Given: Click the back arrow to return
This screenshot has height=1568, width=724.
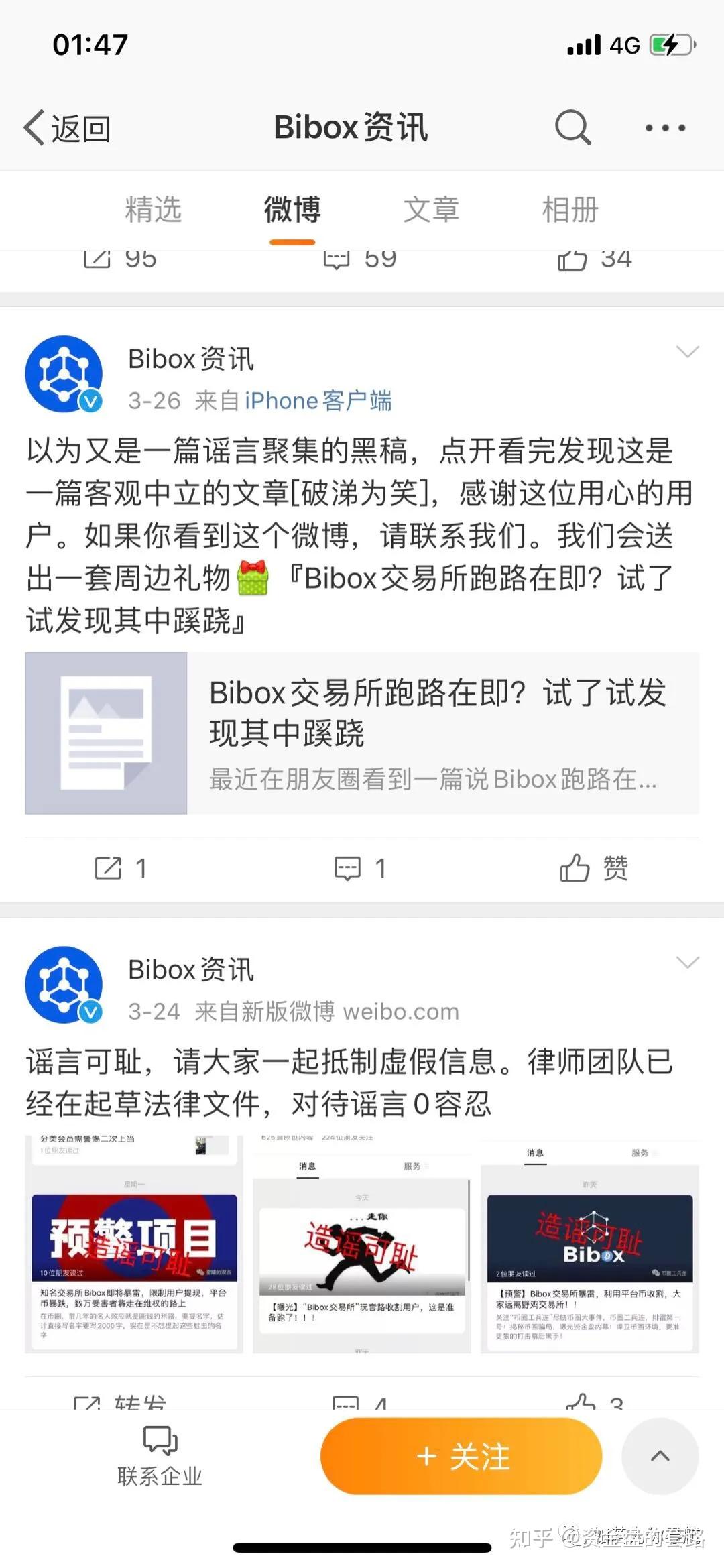Looking at the screenshot, I should [37, 127].
